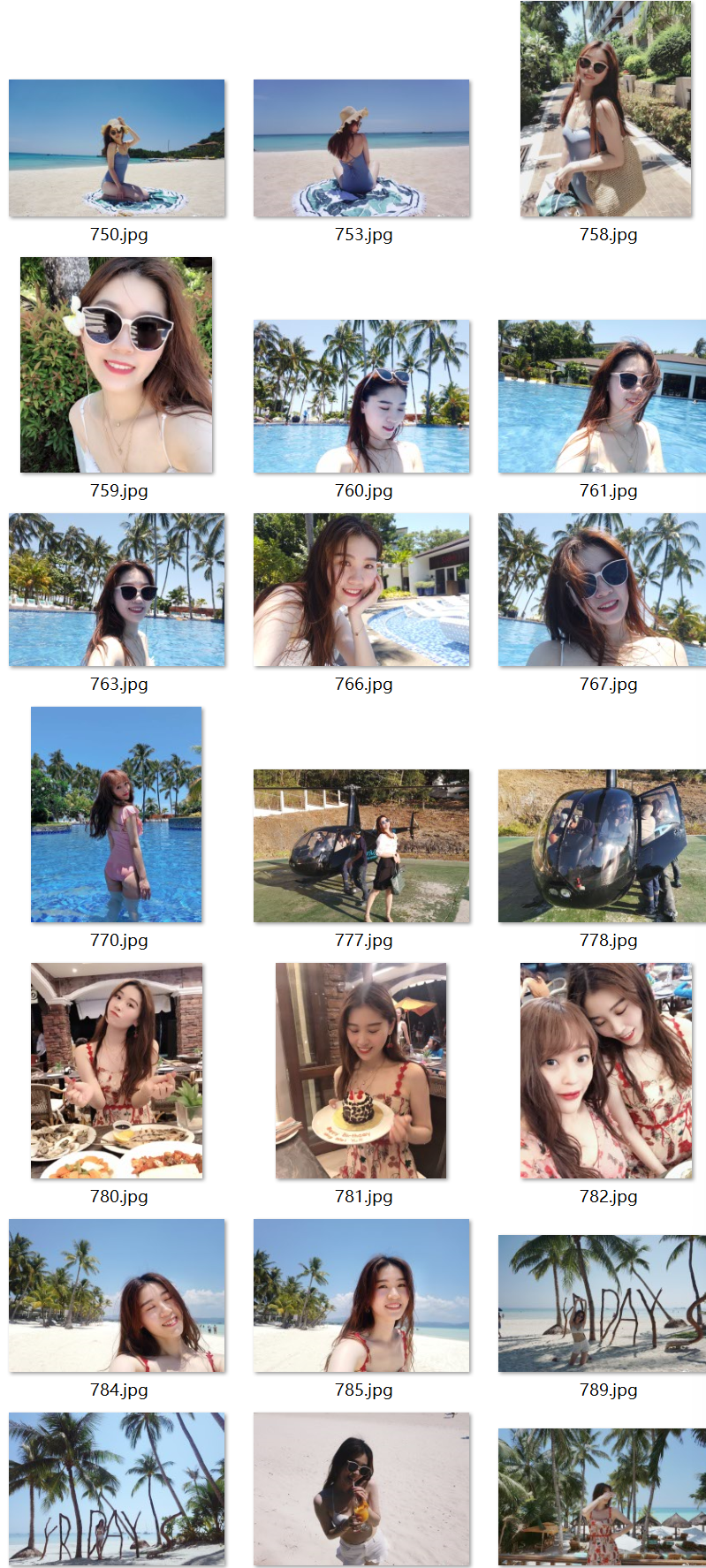Viewport: 706px width, 1568px height.
Task: Open the image 789.jpg
Action: [603, 1304]
